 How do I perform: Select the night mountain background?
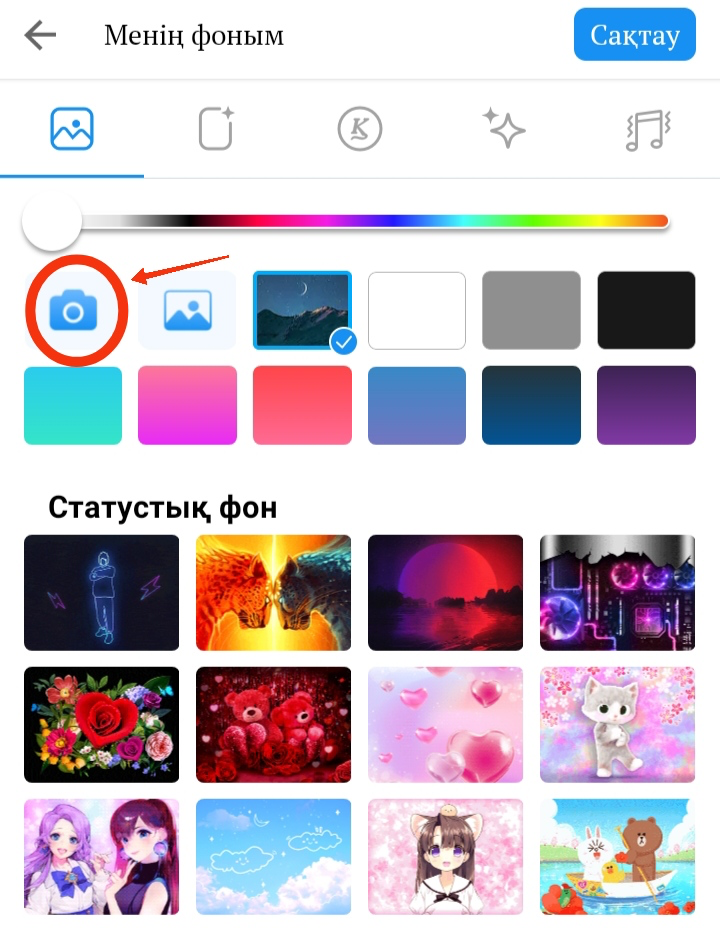pyautogui.click(x=302, y=309)
